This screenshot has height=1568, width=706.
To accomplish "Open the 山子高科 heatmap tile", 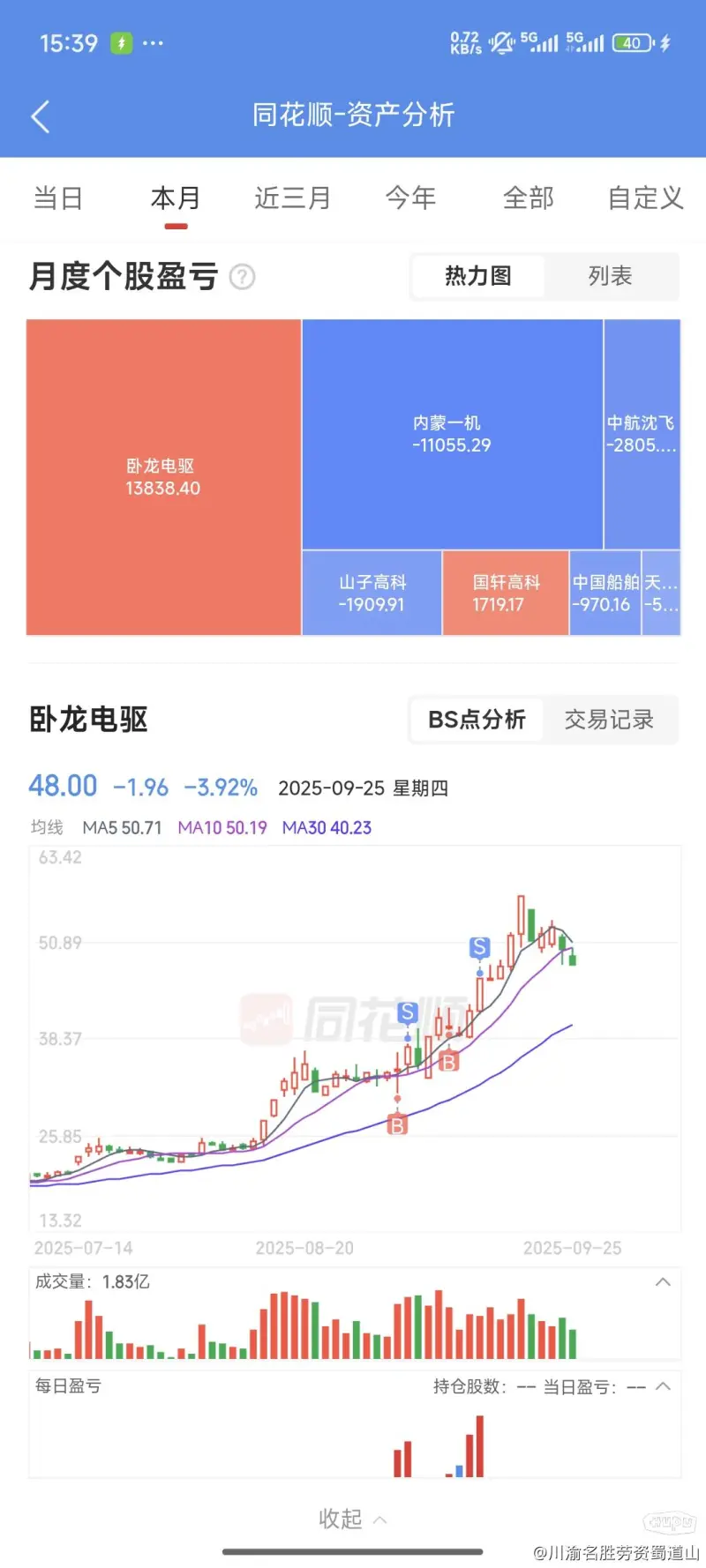I will (x=372, y=593).
